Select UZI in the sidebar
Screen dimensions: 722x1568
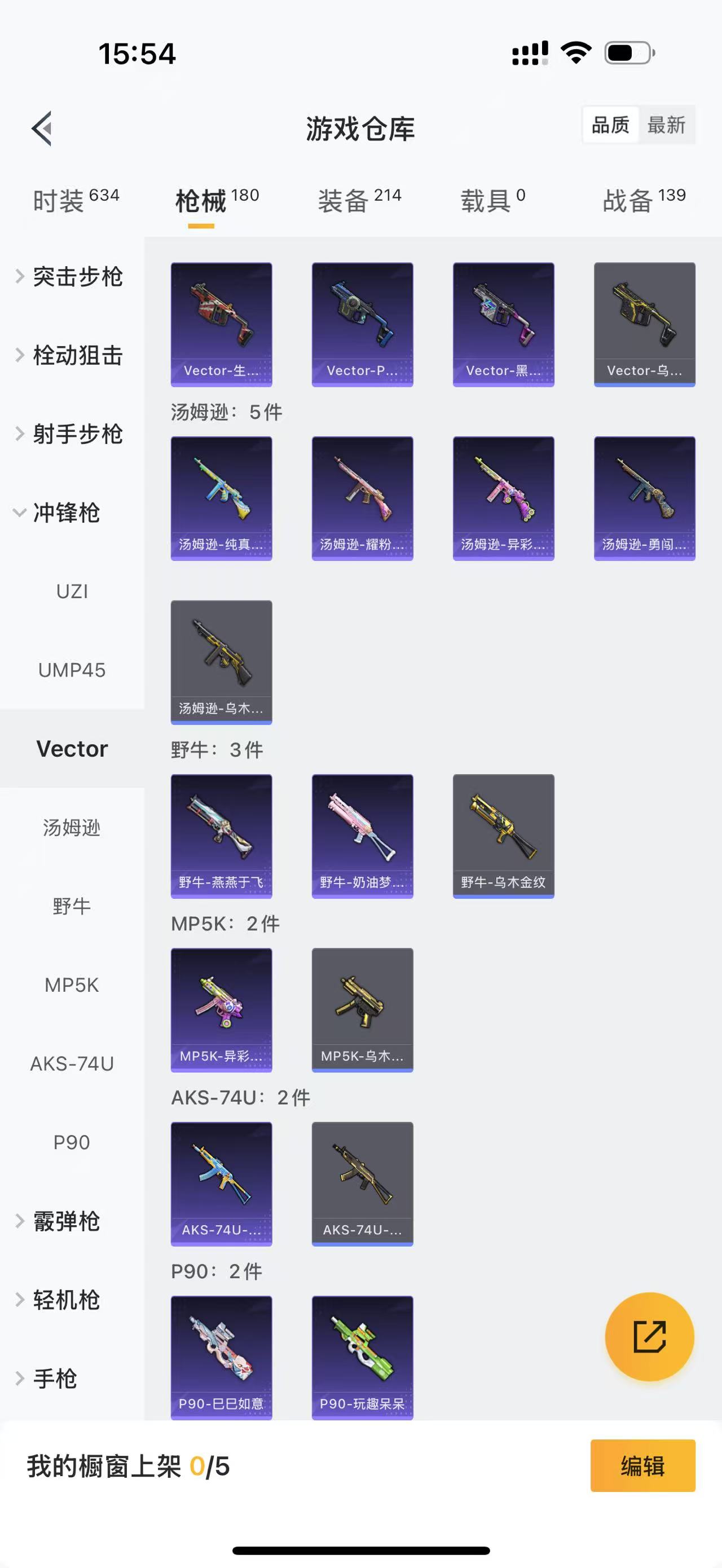click(72, 591)
